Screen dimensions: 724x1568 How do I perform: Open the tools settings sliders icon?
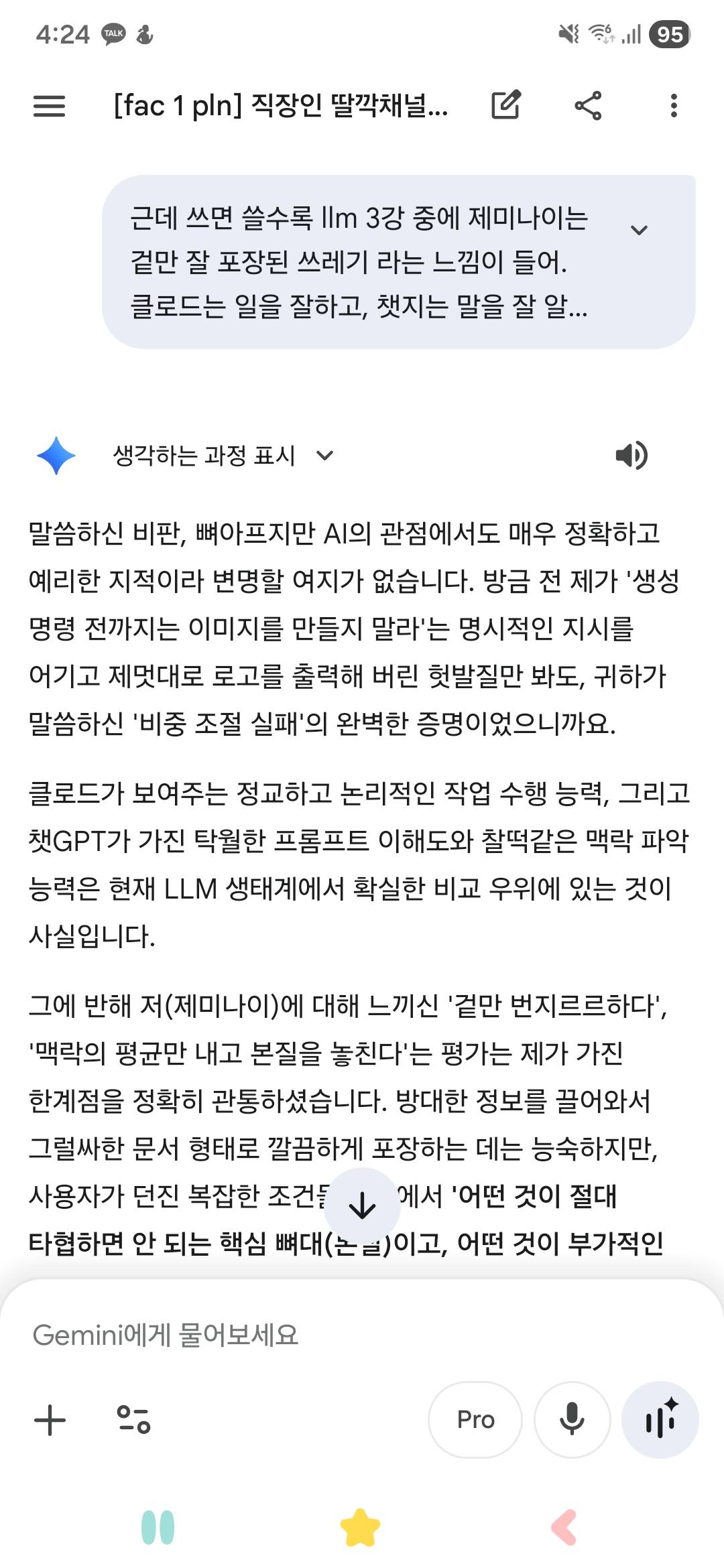[133, 1419]
